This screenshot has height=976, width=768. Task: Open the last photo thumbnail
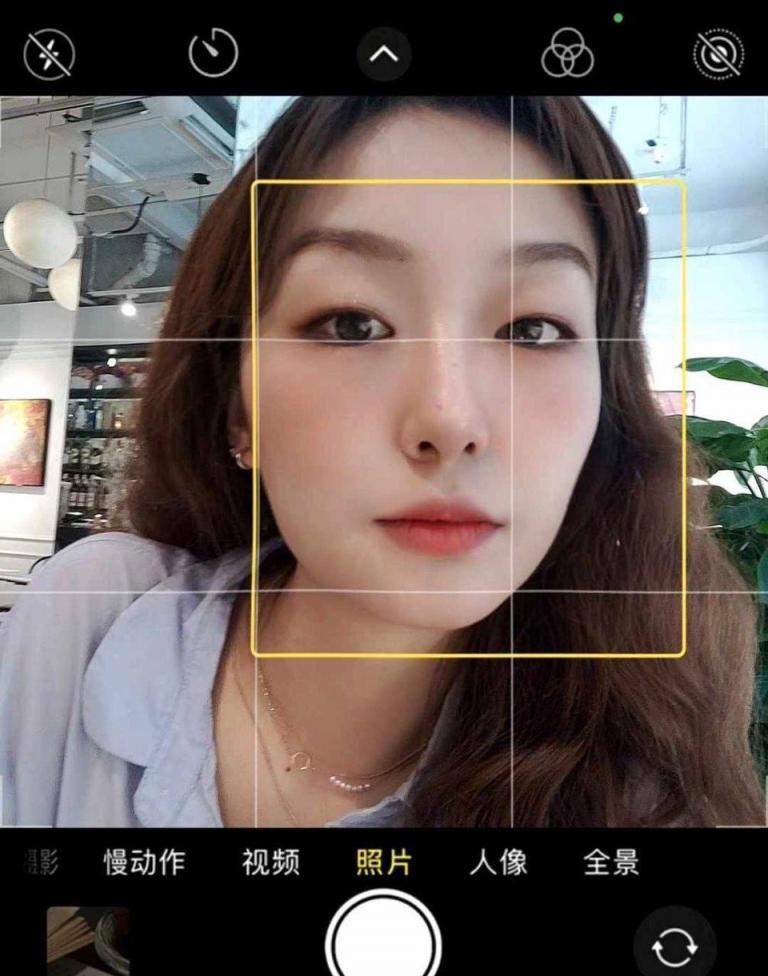point(88,942)
